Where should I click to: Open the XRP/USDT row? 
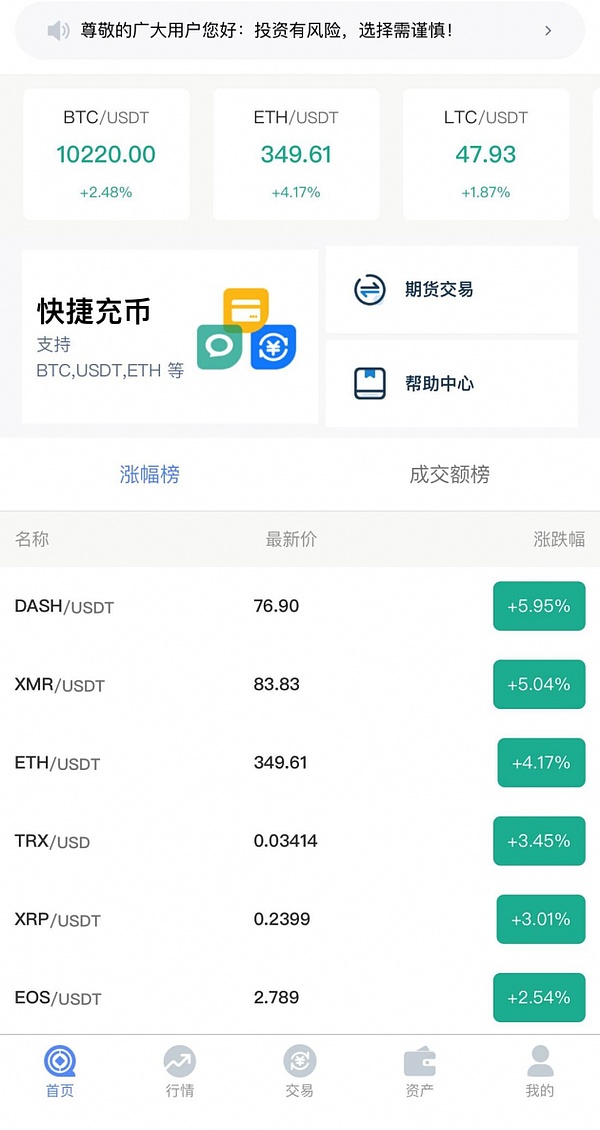click(x=300, y=919)
